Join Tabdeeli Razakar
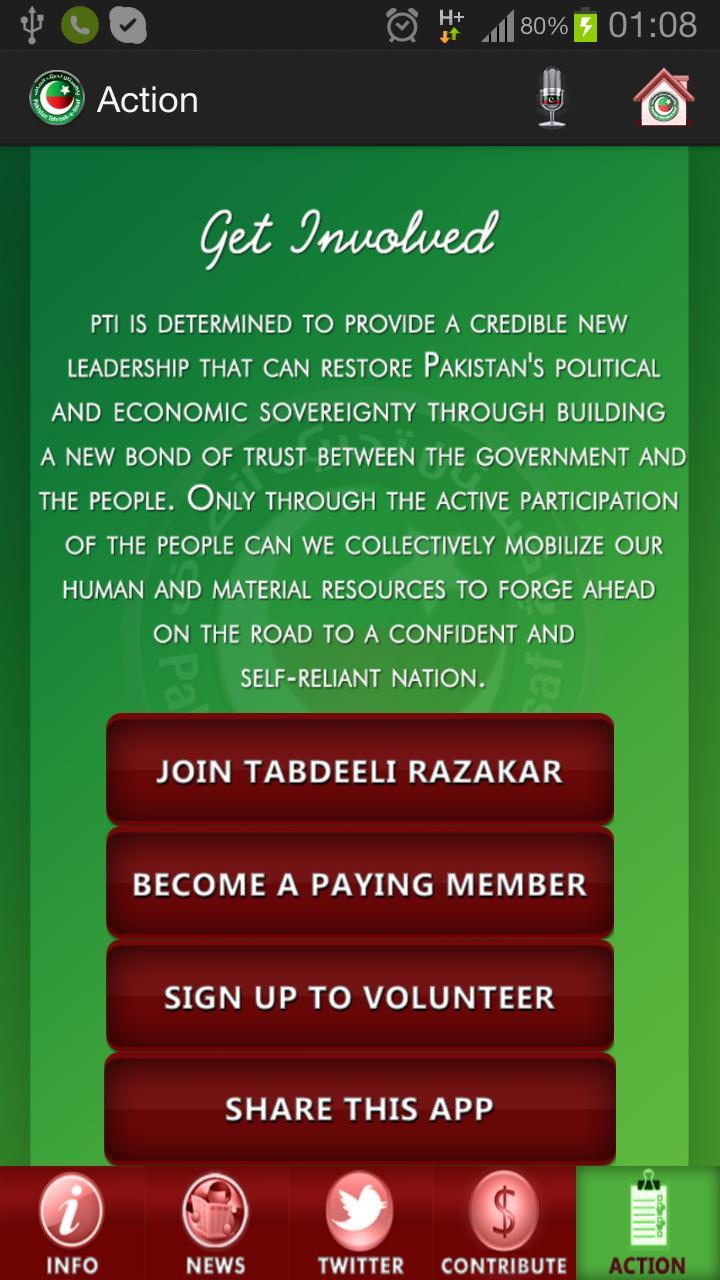720x1280 pixels. pyautogui.click(x=359, y=770)
